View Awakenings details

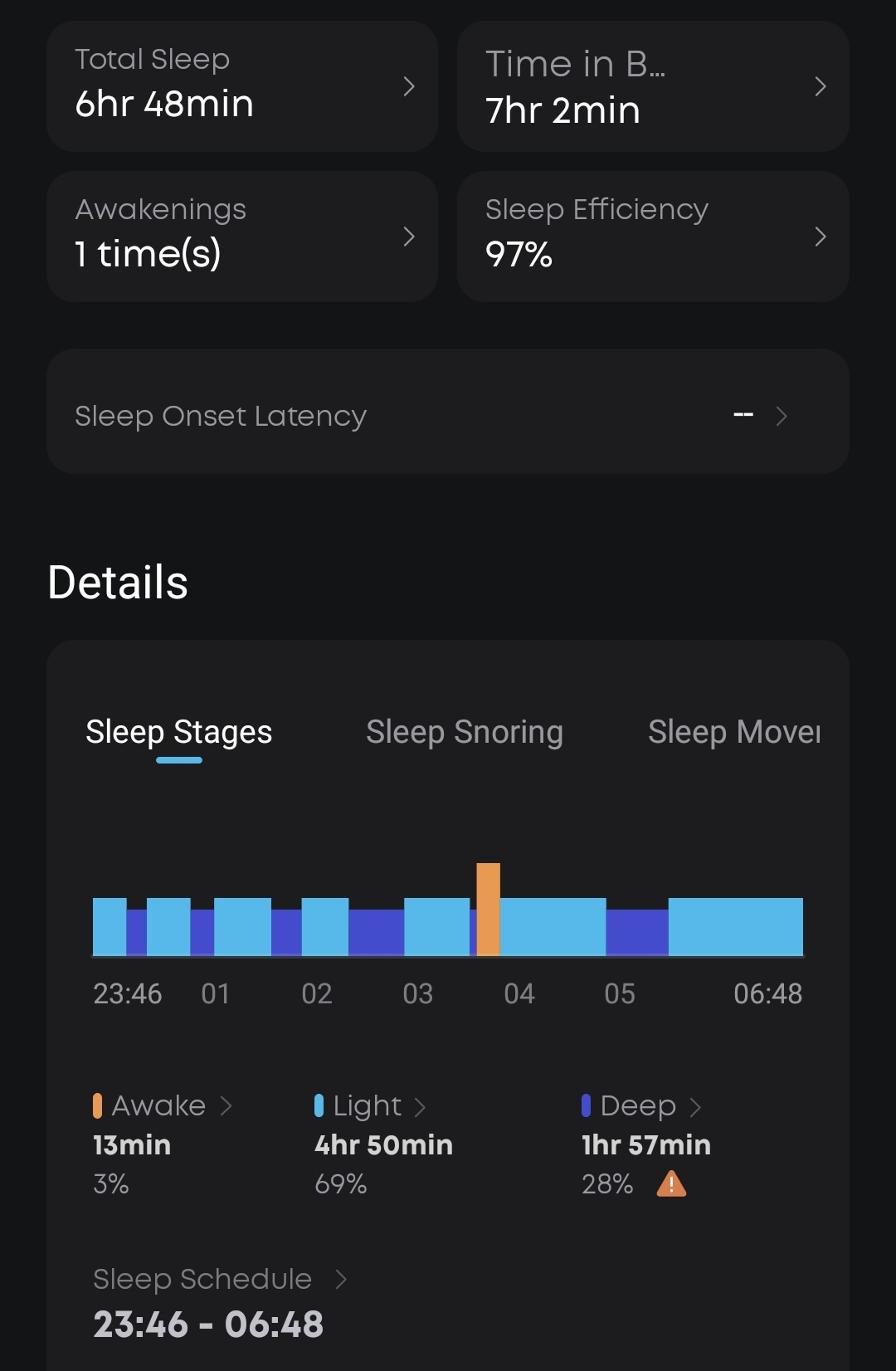click(x=241, y=237)
